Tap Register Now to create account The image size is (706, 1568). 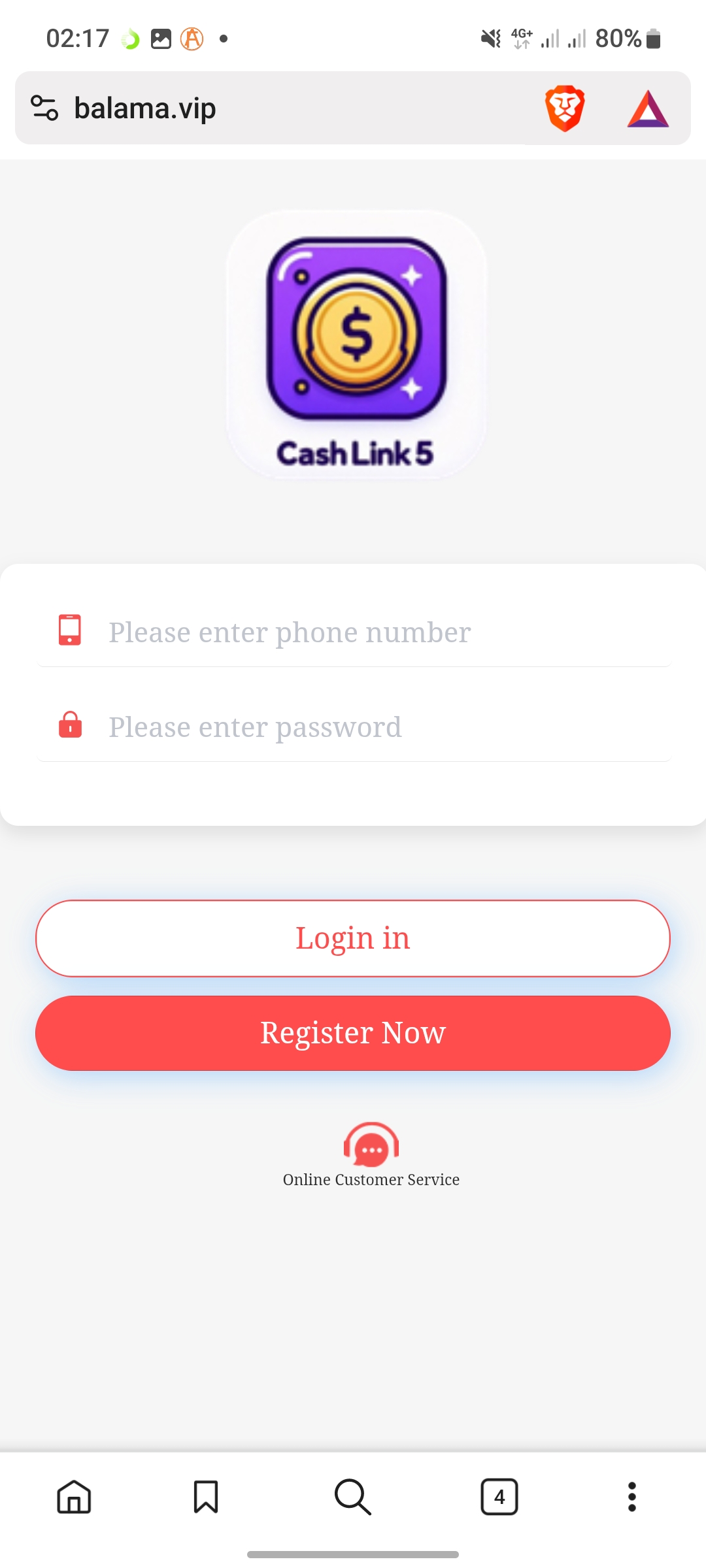click(x=353, y=1033)
